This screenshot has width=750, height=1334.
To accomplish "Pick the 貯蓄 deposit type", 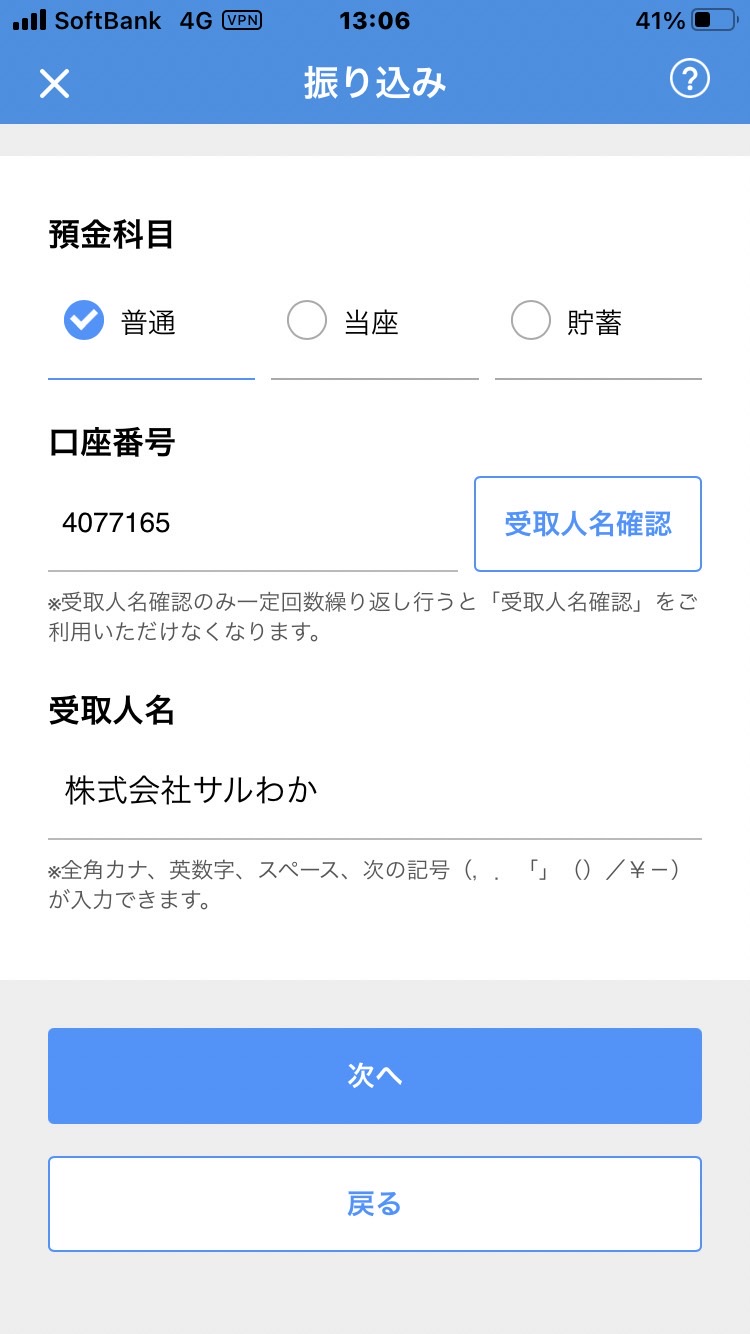I will [598, 323].
